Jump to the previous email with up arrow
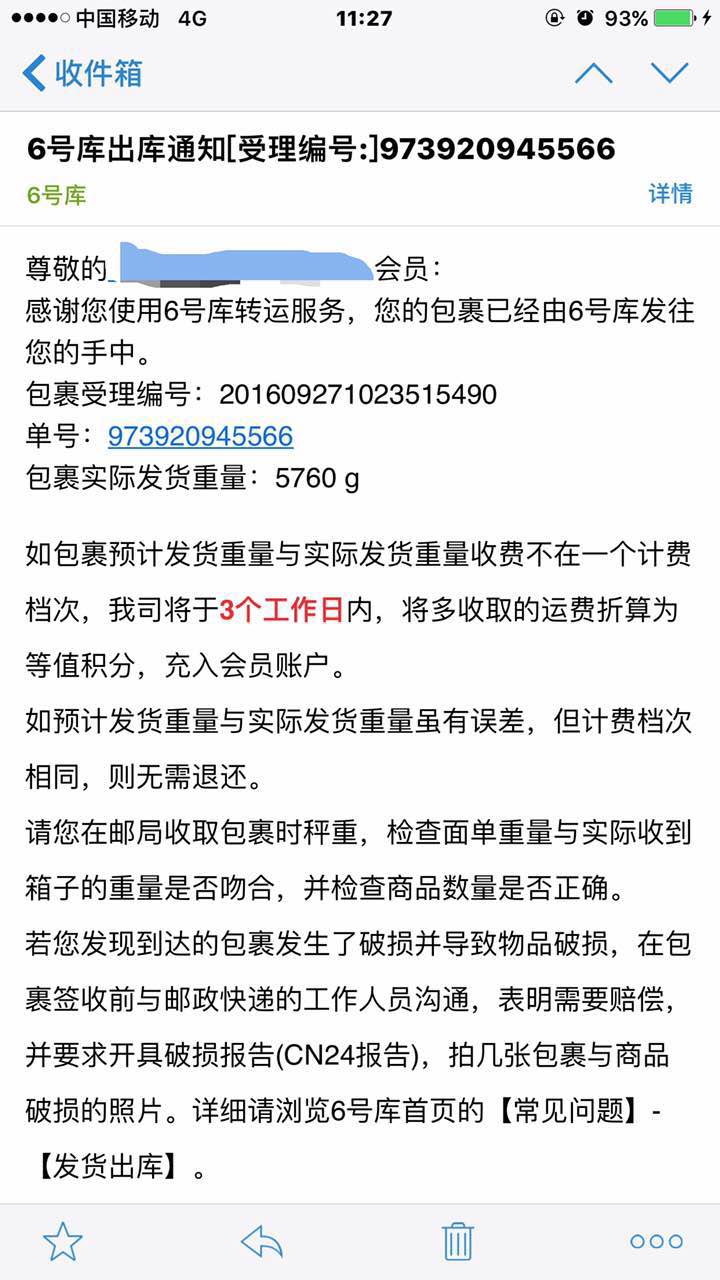 pyautogui.click(x=593, y=73)
